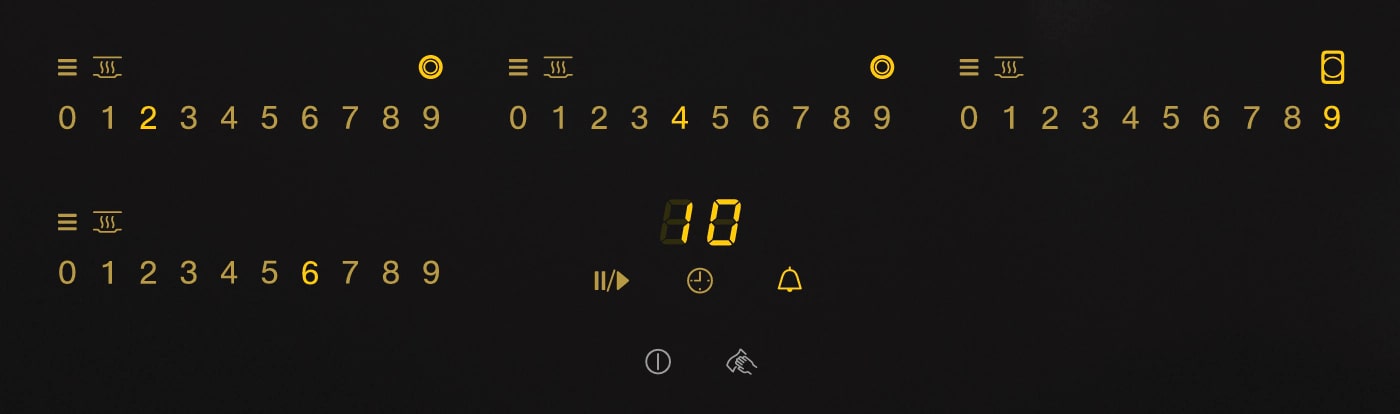The height and width of the screenshot is (414, 1400).
Task: Tap triple-line icon on zone set to 2
Action: (x=67, y=68)
